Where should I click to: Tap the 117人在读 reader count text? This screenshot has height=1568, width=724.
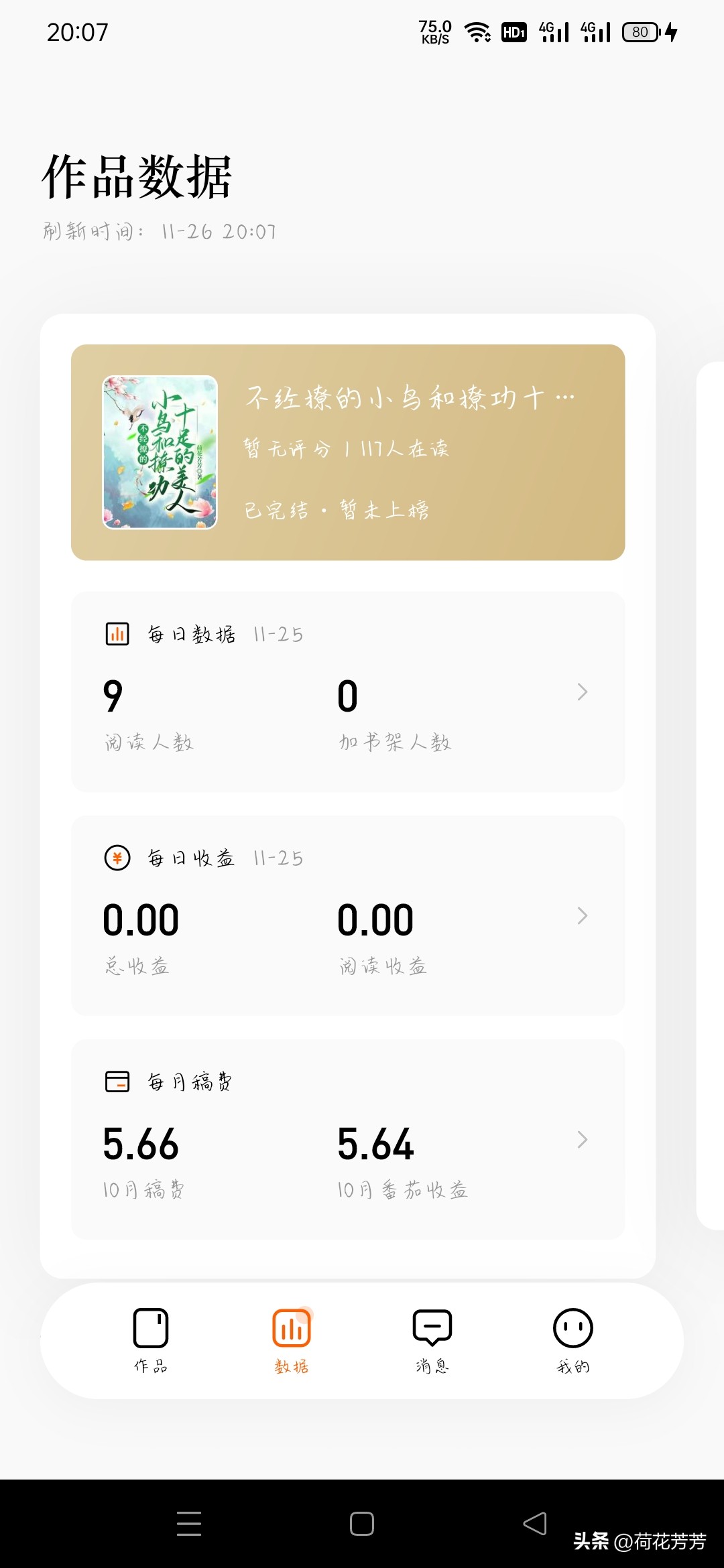[x=399, y=449]
